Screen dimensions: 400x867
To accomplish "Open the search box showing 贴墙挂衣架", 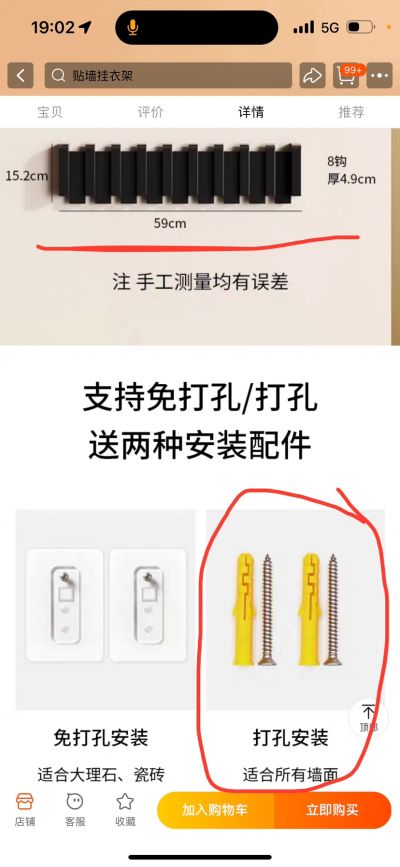I will point(168,75).
